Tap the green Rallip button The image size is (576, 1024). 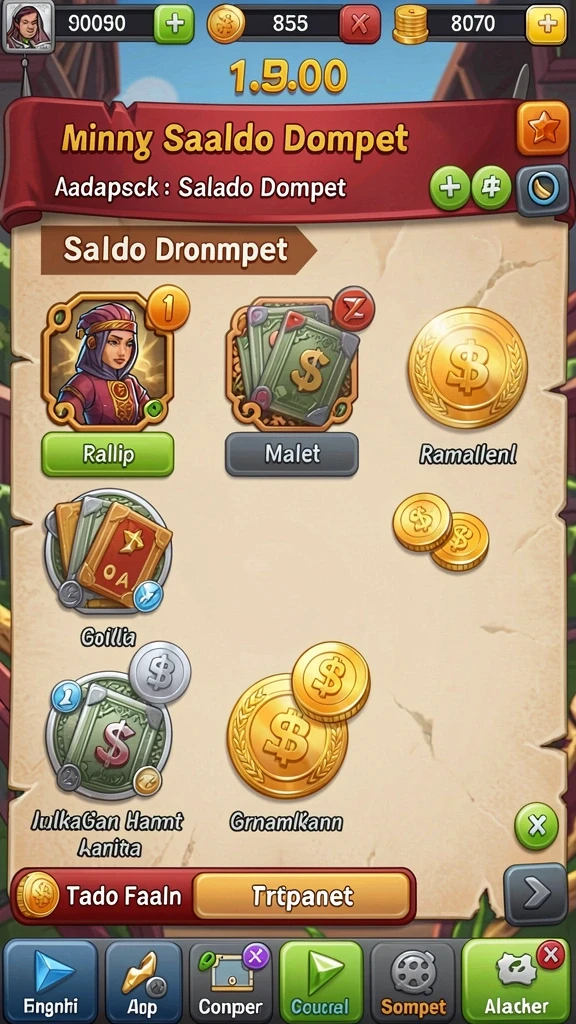pos(108,454)
